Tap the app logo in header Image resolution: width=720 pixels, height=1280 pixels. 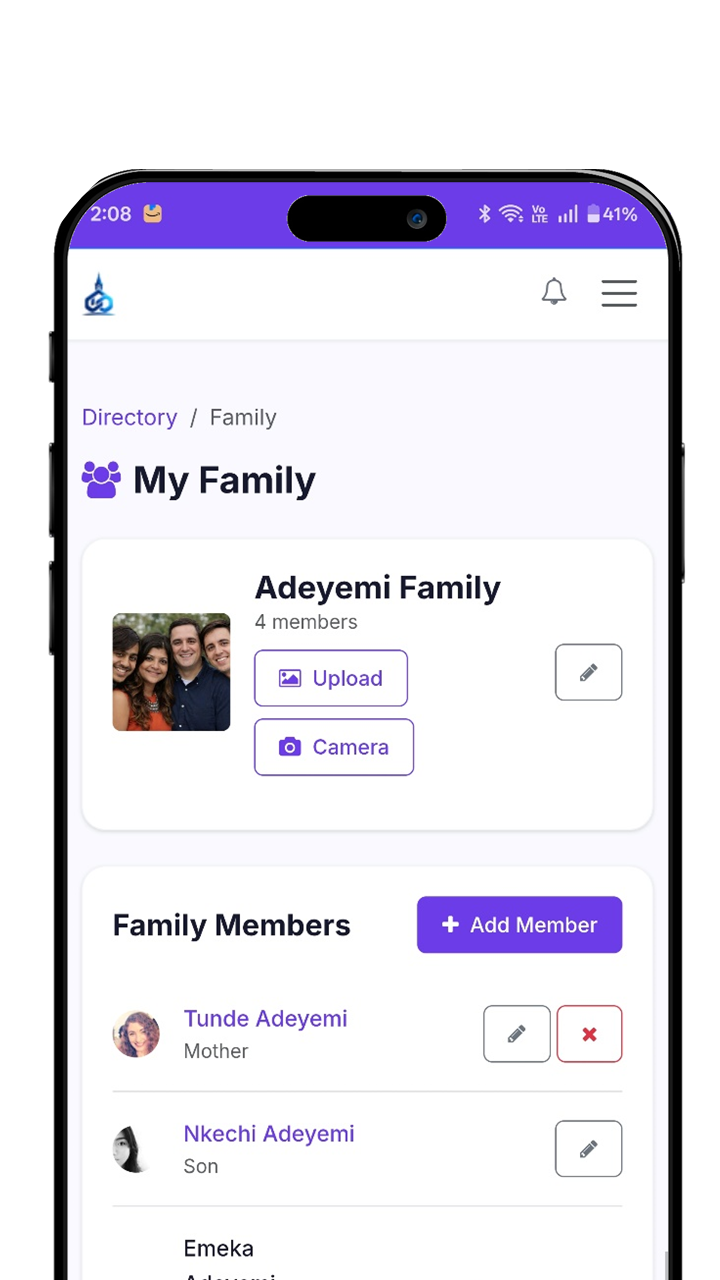coord(98,294)
